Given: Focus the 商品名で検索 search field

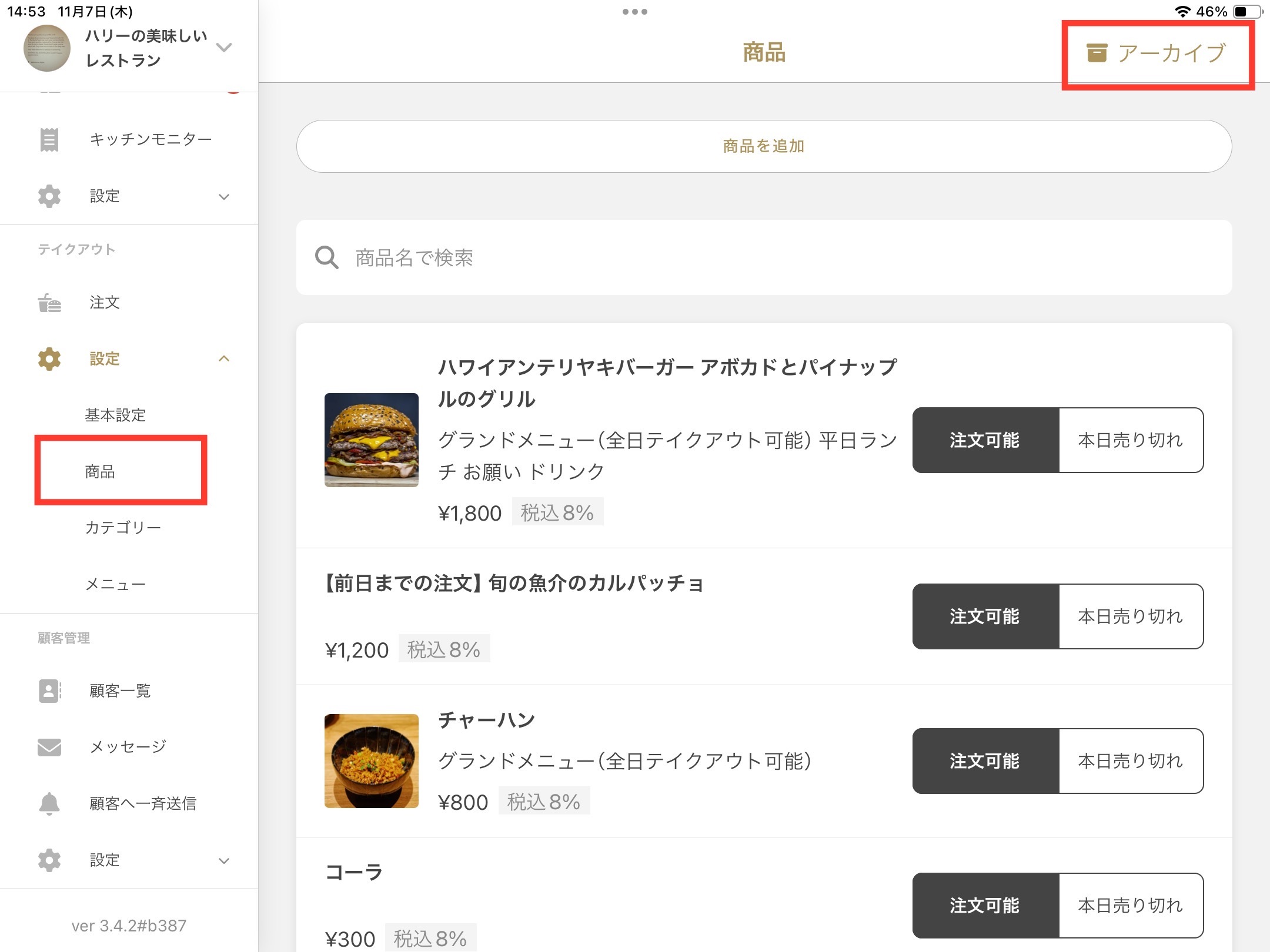Looking at the screenshot, I should pyautogui.click(x=763, y=257).
